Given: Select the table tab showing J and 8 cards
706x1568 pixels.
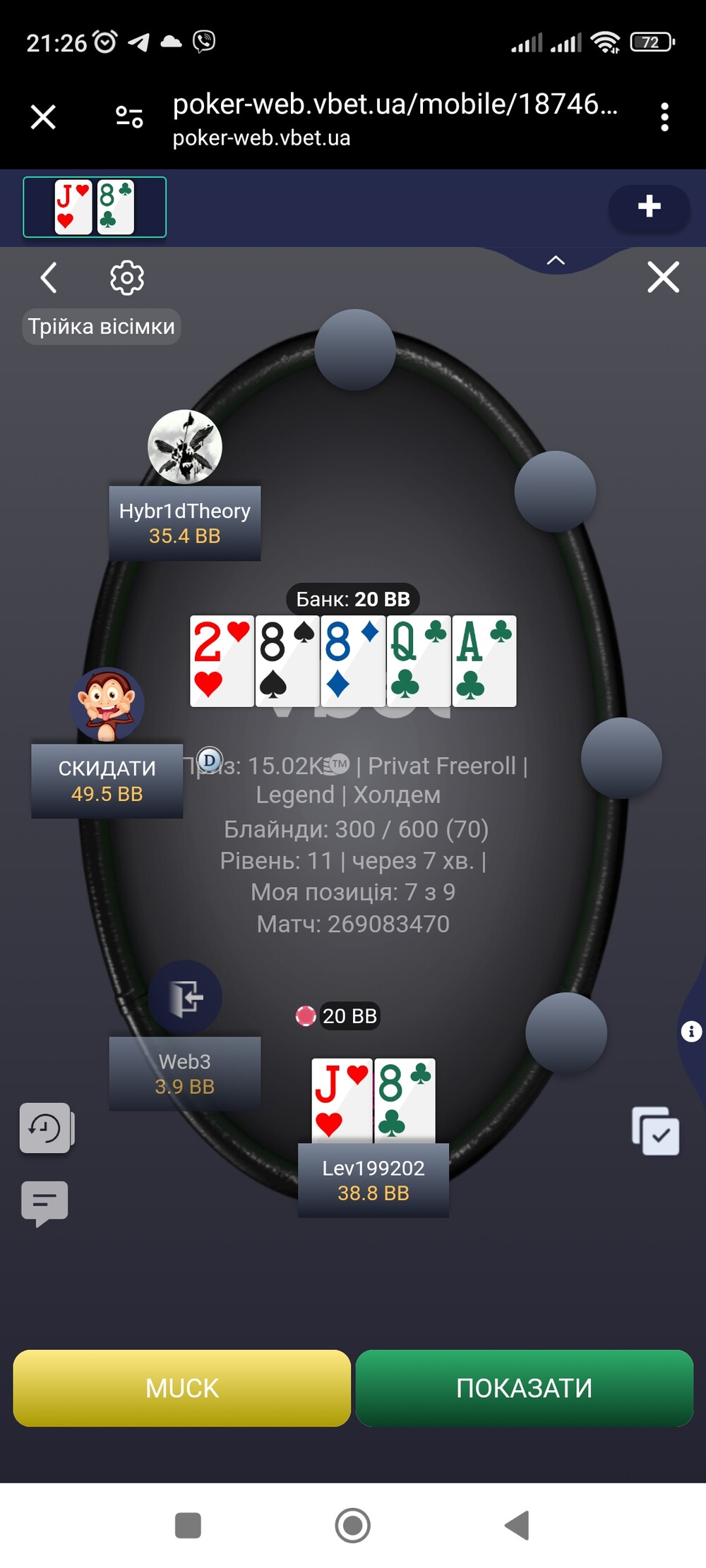Looking at the screenshot, I should point(95,207).
